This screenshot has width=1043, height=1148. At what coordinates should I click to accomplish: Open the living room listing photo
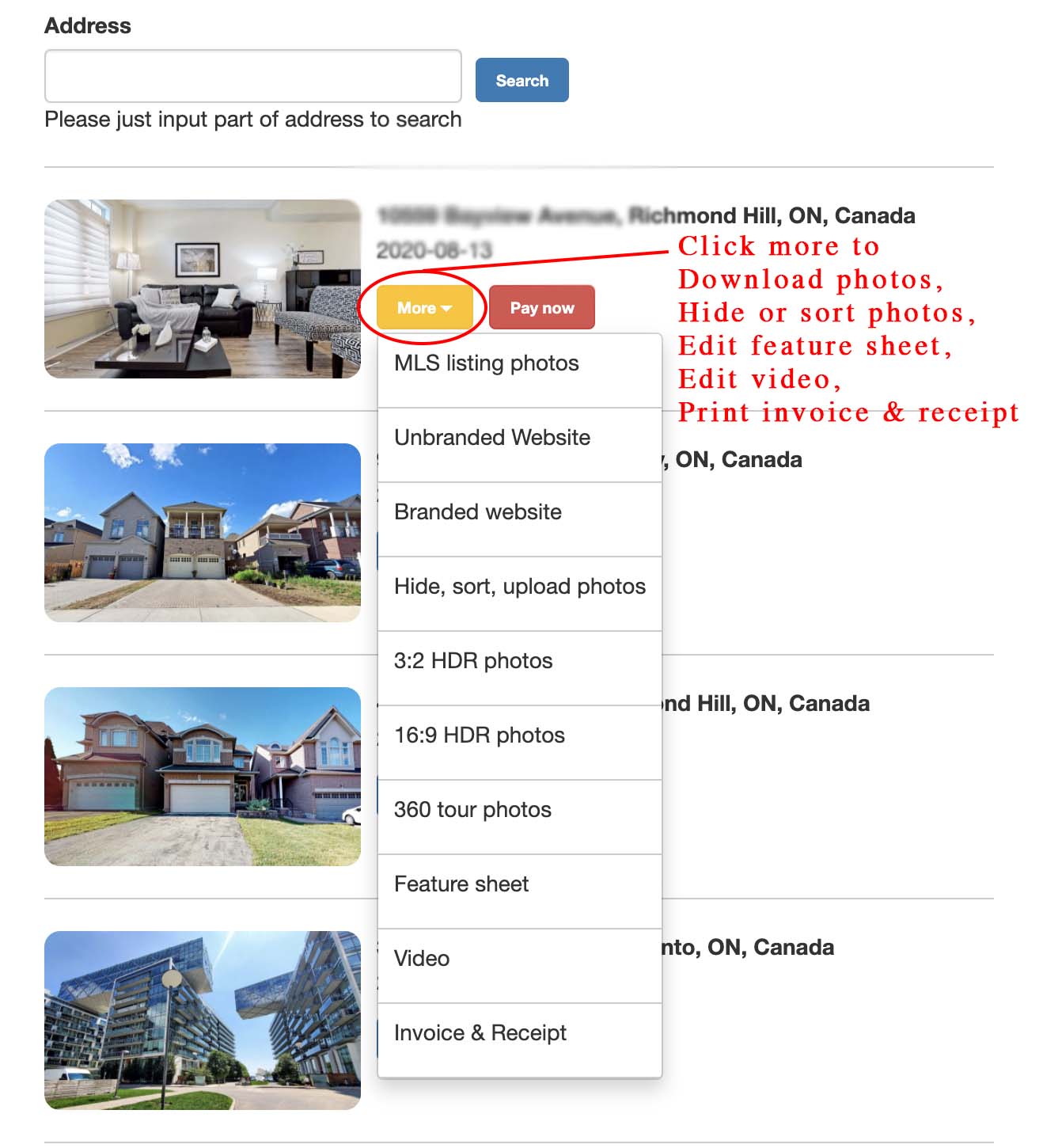(203, 289)
